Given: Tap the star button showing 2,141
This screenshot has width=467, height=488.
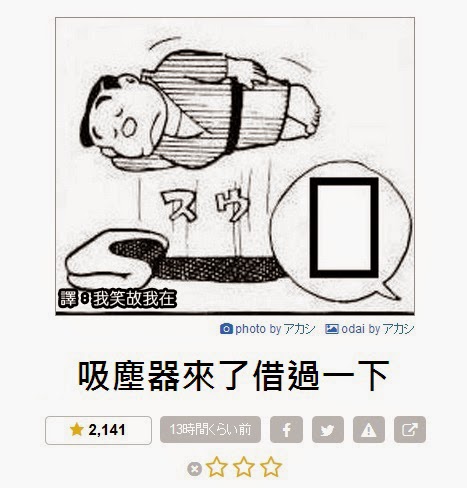Looking at the screenshot, I should click(x=98, y=430).
